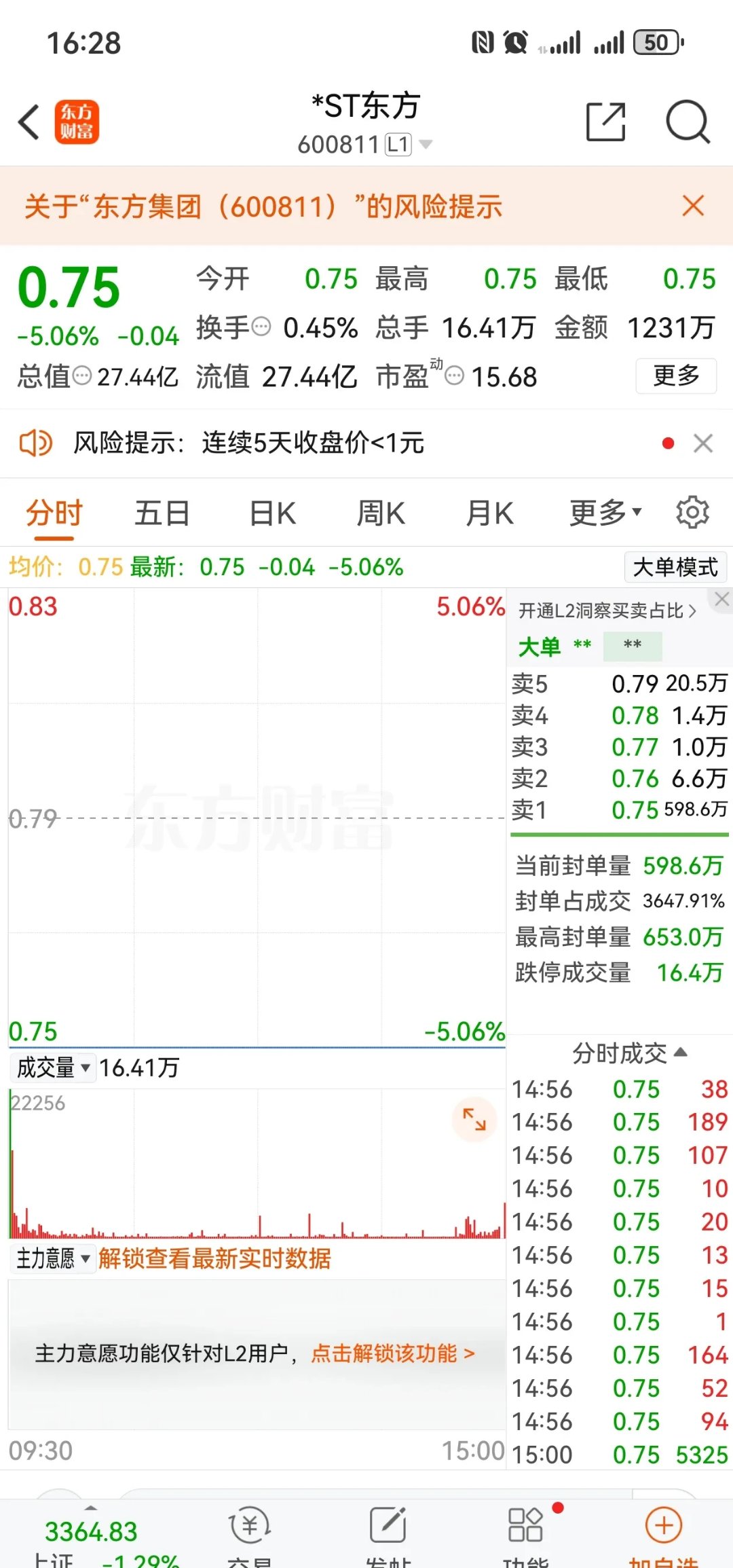Tap 更多 for more quote details
Screen dimensions: 733x1568
[x=675, y=376]
